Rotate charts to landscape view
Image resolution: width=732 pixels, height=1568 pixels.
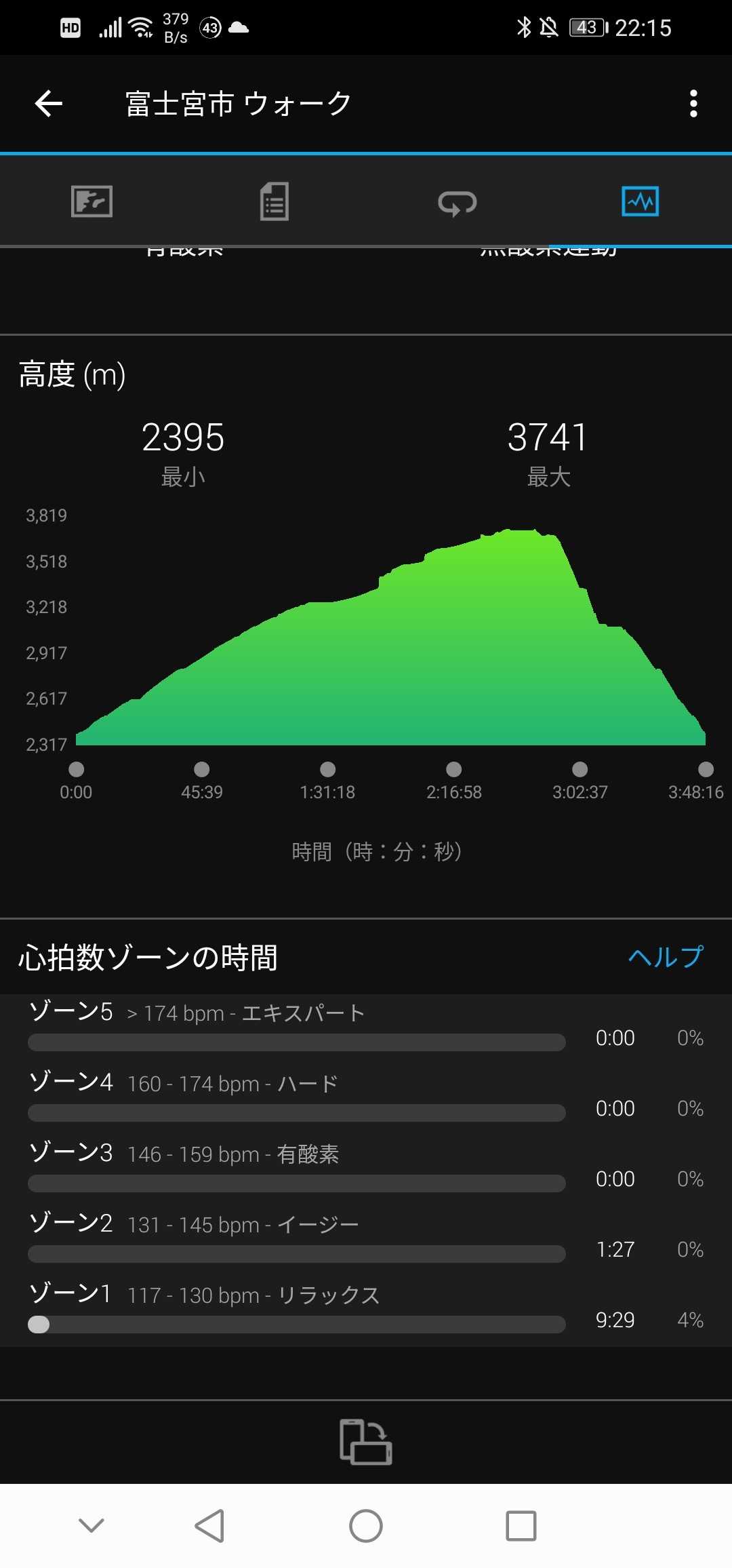(365, 1441)
